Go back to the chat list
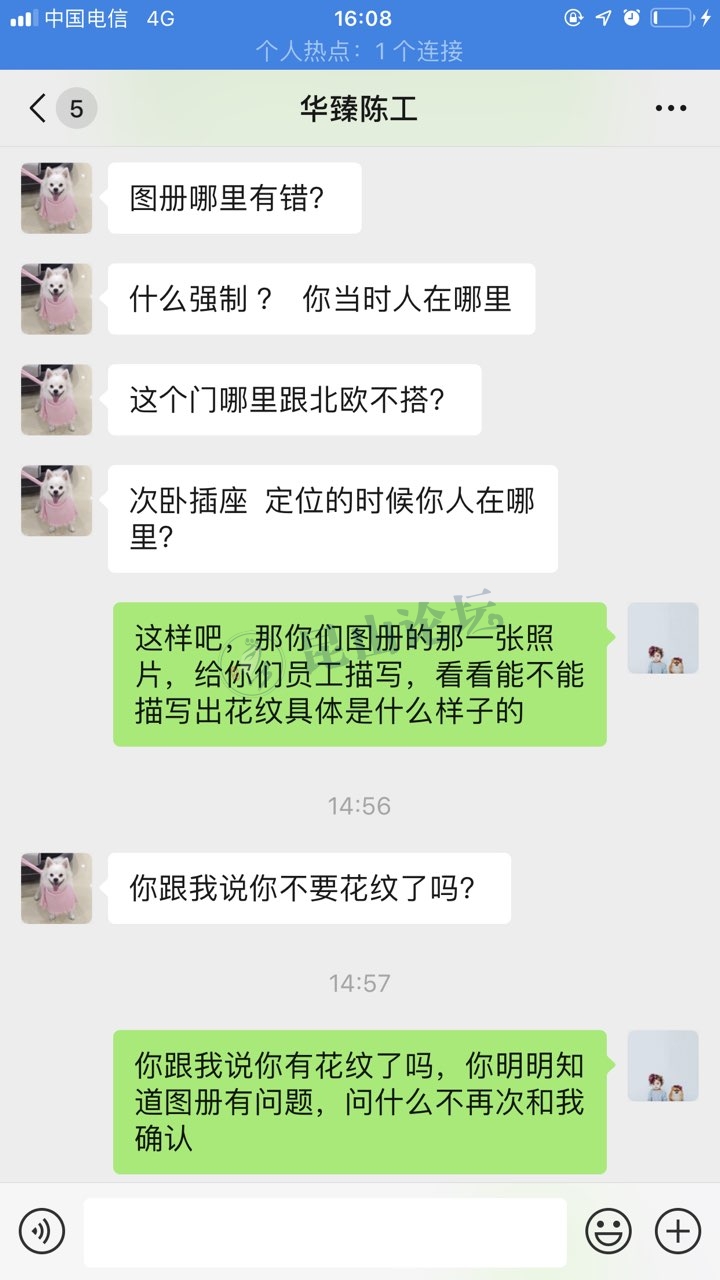720x1280 pixels. pos(40,108)
